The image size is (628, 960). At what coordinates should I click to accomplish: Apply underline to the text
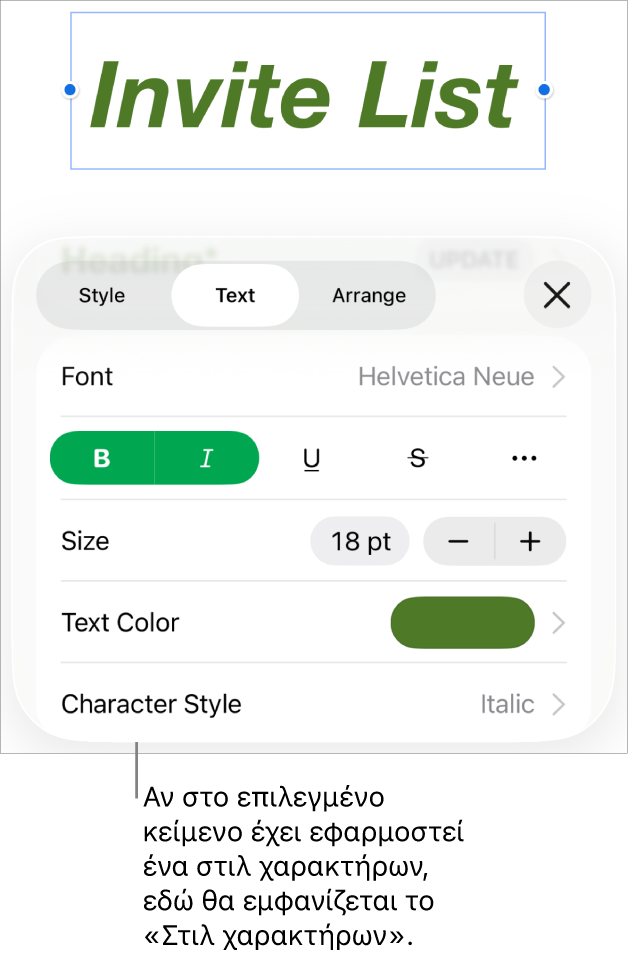pyautogui.click(x=311, y=458)
